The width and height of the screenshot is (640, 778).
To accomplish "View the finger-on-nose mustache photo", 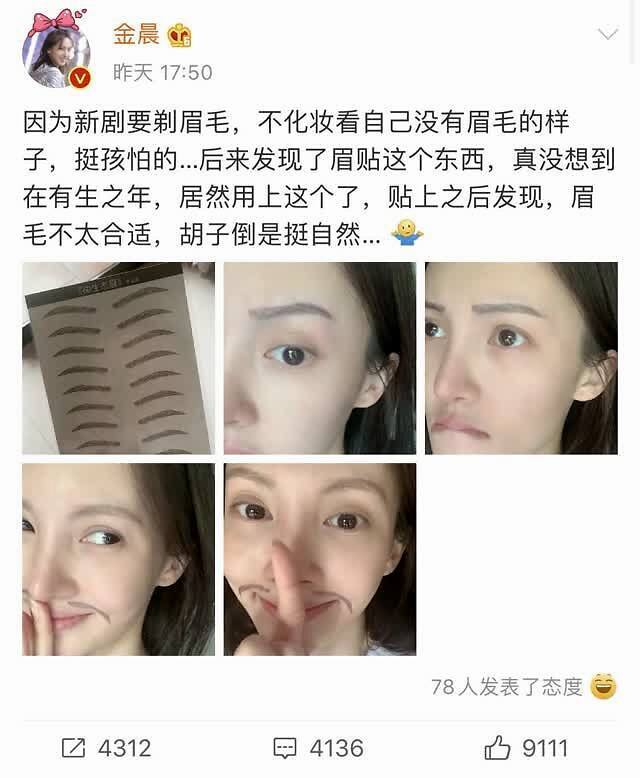I will (319, 559).
